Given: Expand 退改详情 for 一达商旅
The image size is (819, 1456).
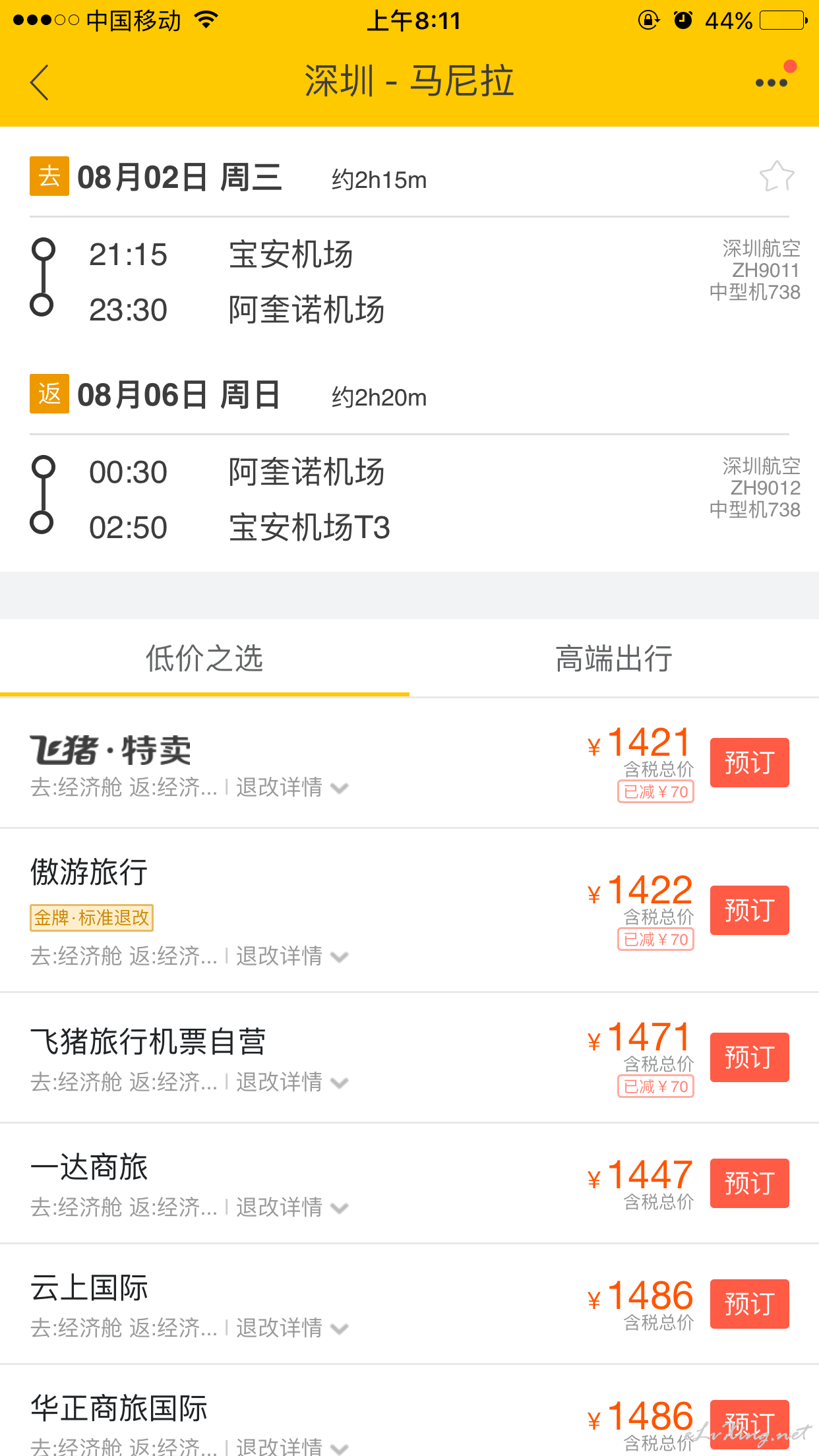Looking at the screenshot, I should coord(292,1207).
